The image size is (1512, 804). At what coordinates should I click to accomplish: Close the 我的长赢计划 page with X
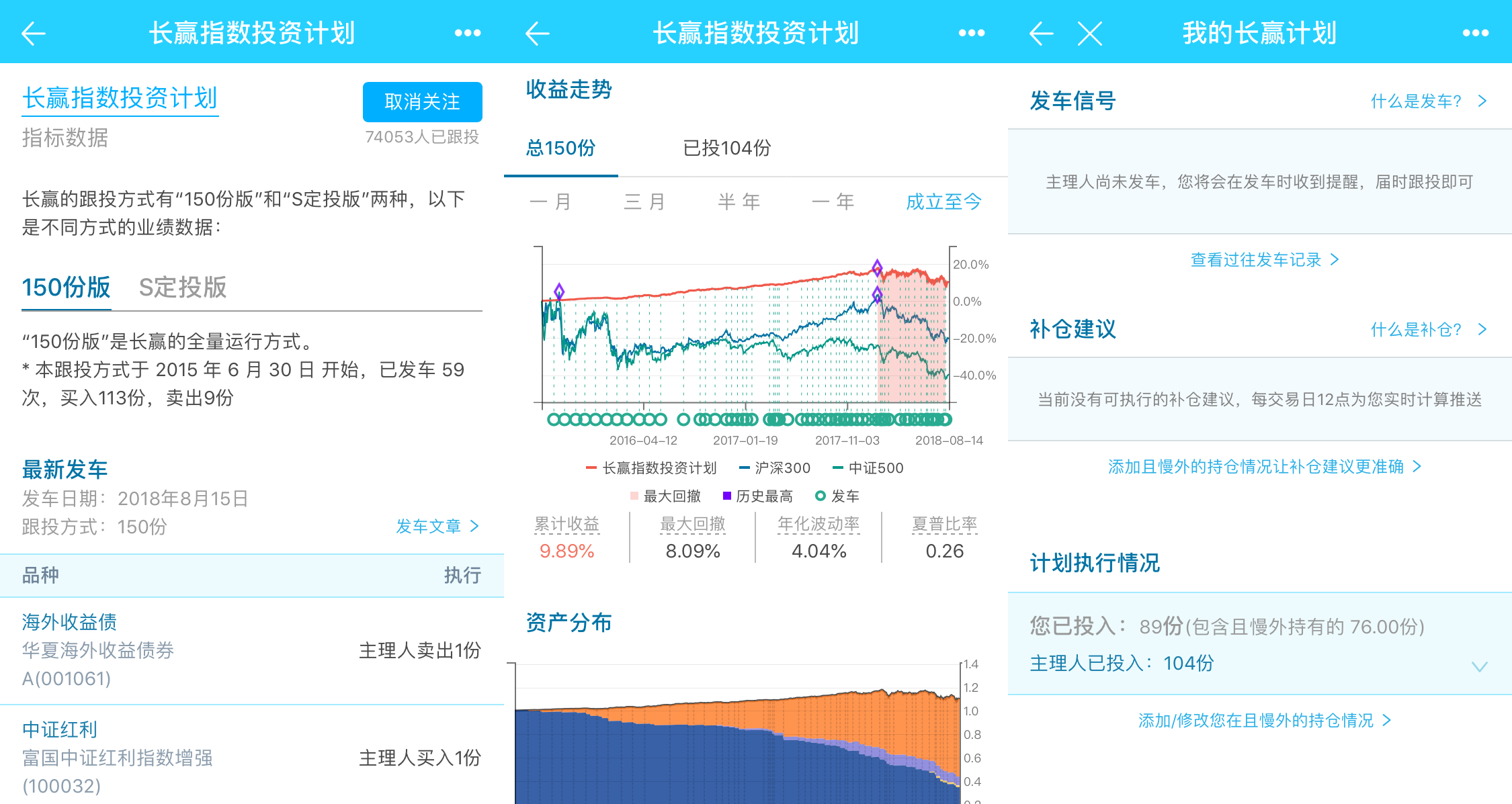(x=1089, y=33)
